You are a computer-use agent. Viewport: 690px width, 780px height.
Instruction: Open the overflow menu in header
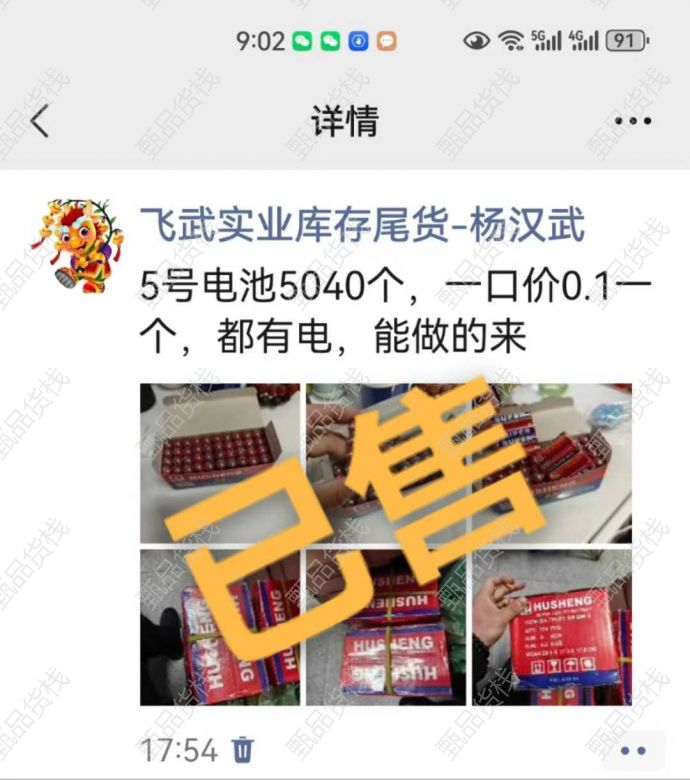point(632,122)
